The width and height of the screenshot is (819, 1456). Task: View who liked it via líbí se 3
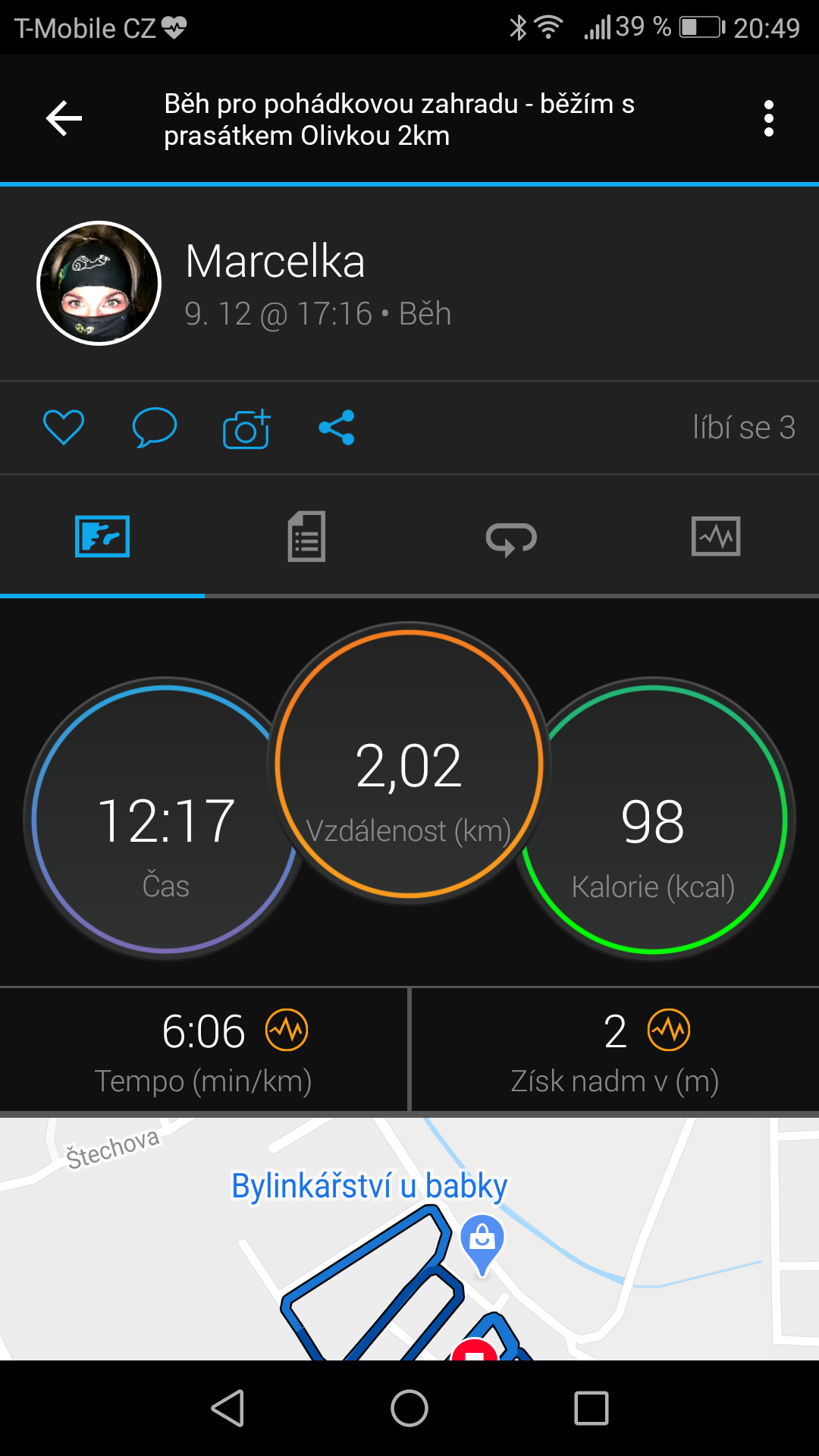click(744, 428)
